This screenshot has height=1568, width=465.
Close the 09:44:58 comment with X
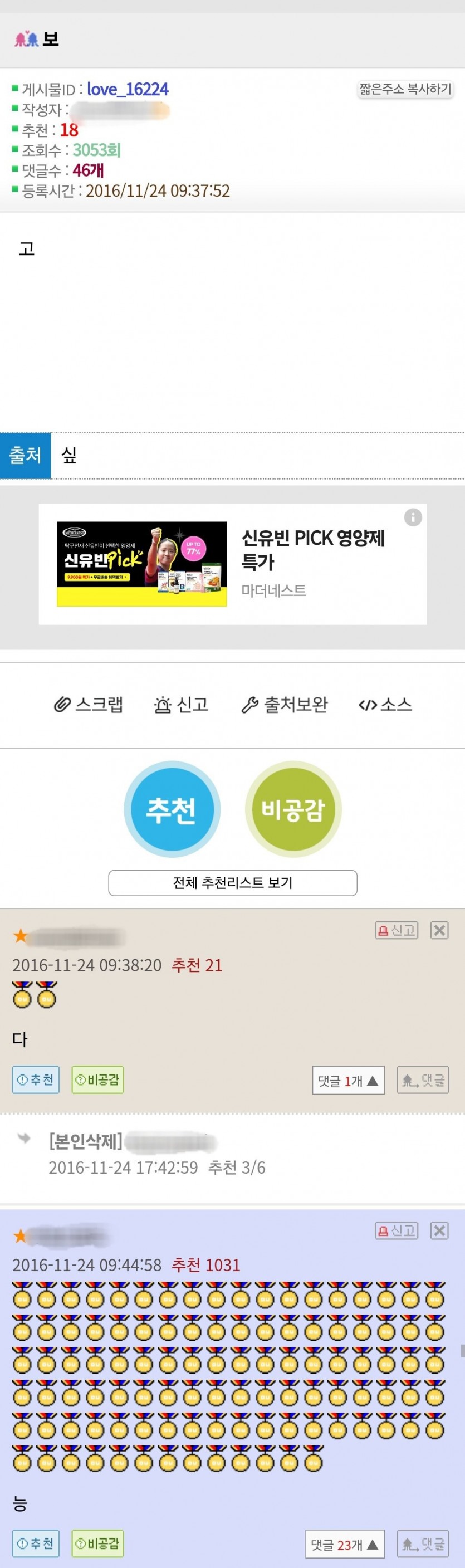(x=439, y=1231)
